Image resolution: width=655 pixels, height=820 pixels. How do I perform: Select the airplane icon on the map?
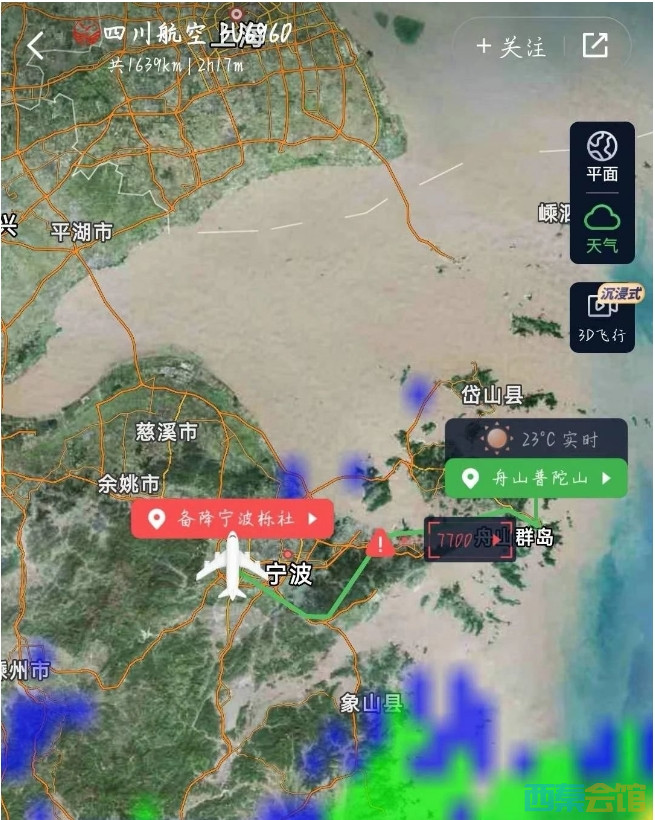point(232,566)
